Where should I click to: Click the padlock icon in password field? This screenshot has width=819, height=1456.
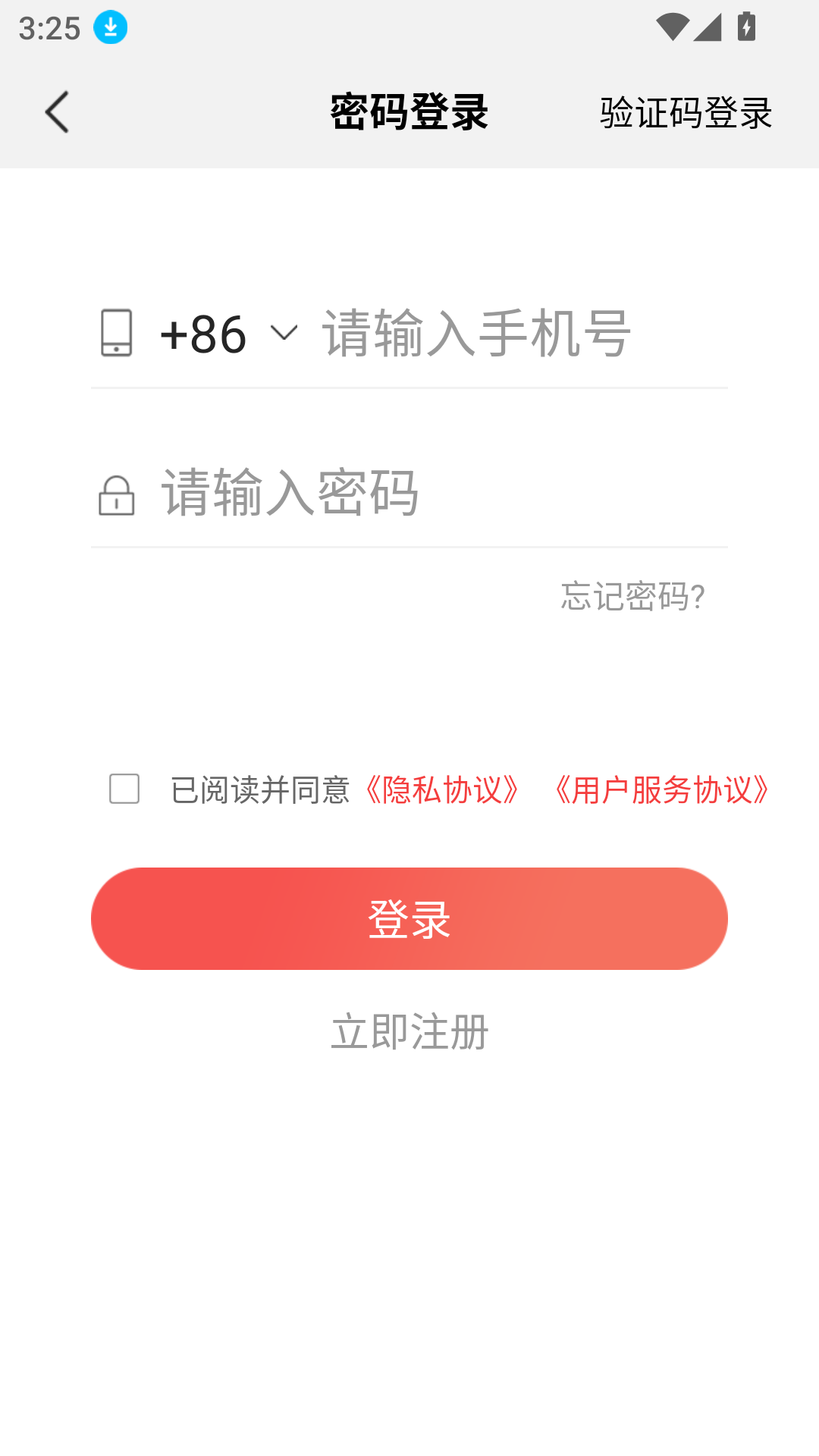118,494
